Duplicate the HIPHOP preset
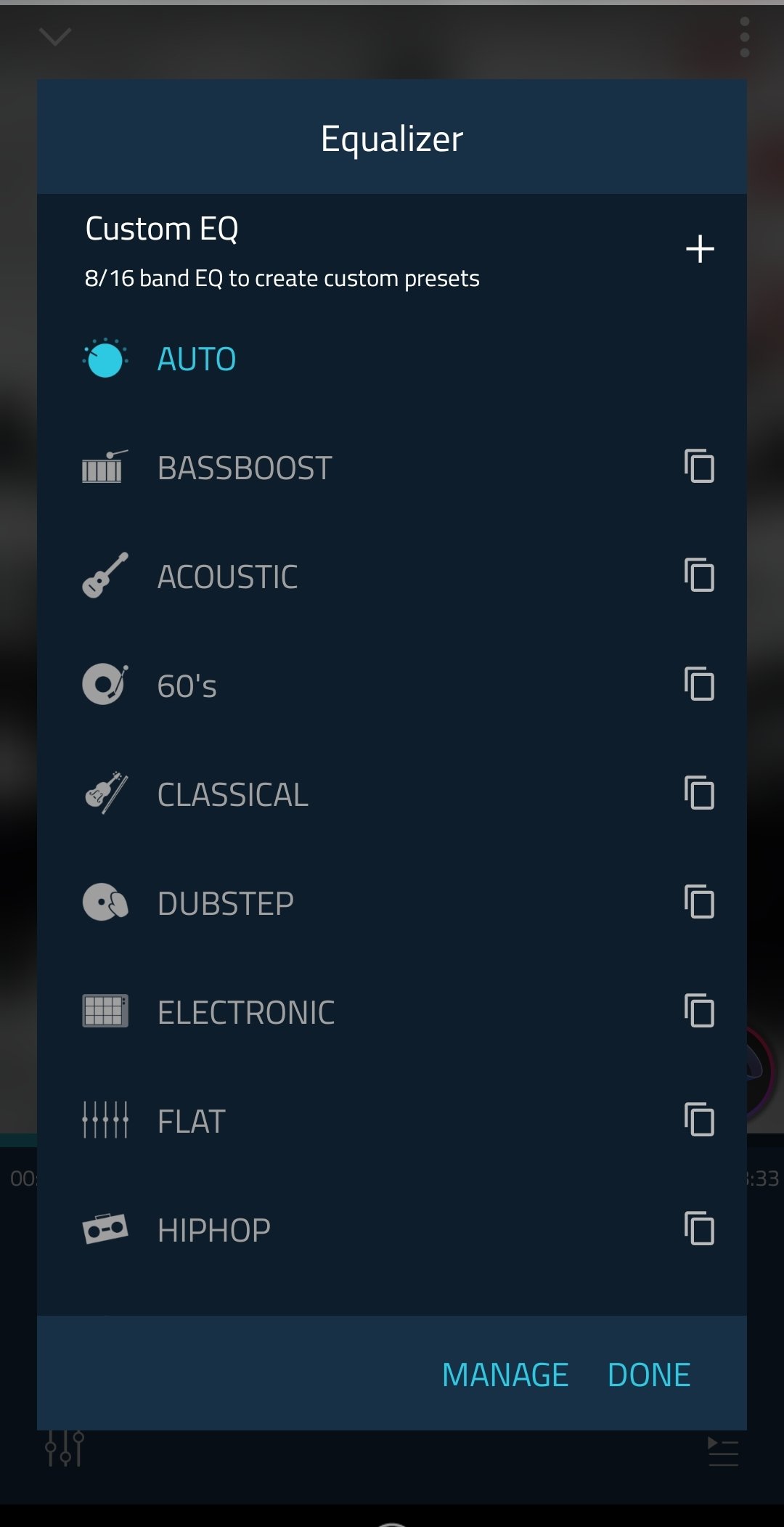This screenshot has height=1527, width=784. pos(699,1229)
